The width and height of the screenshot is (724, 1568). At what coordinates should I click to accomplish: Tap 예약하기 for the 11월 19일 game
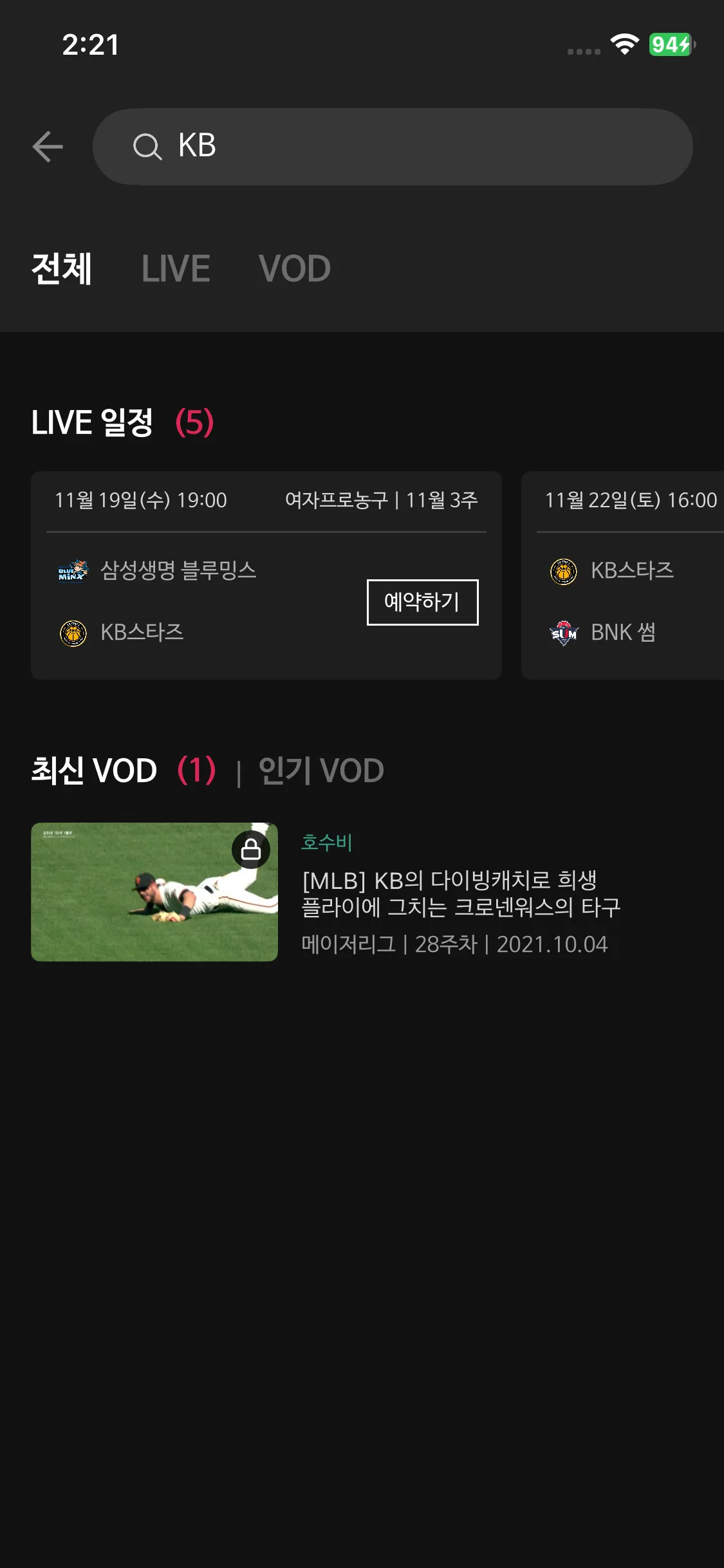pos(422,602)
